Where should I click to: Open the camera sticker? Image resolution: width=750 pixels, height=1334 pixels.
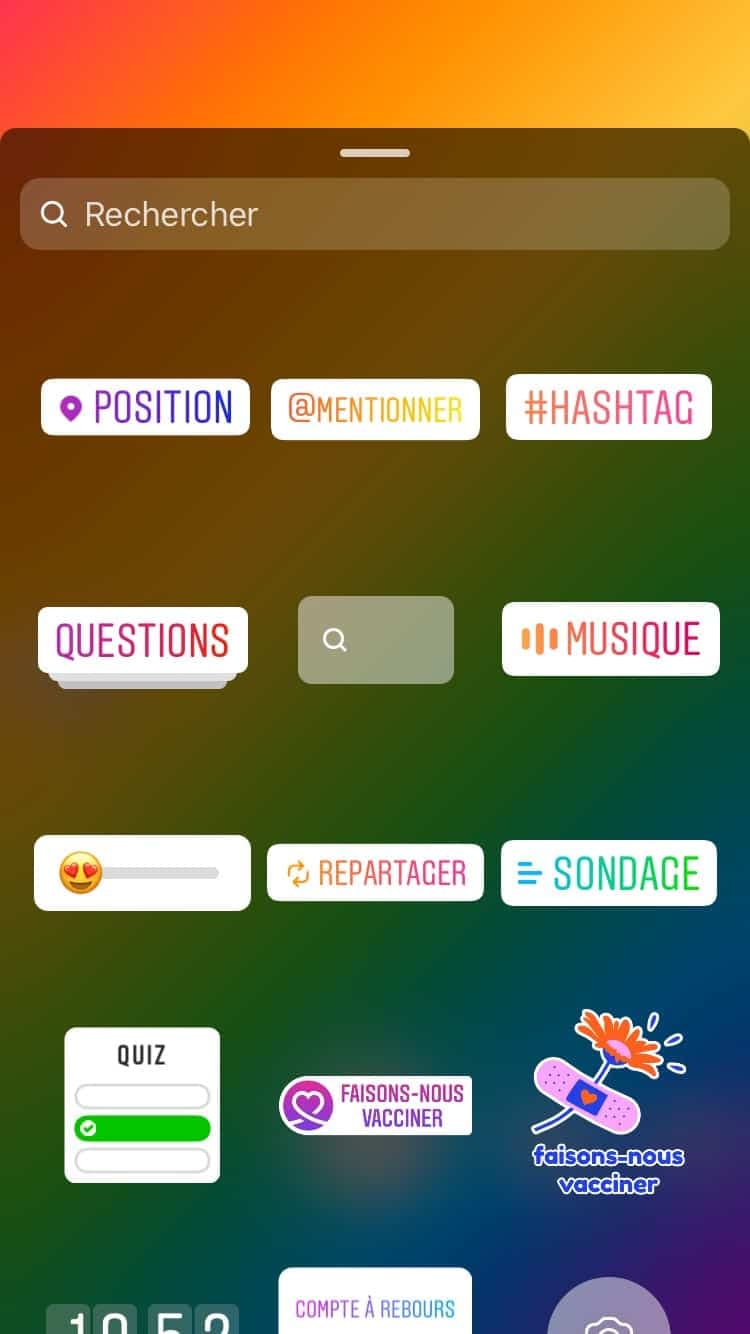click(608, 1315)
